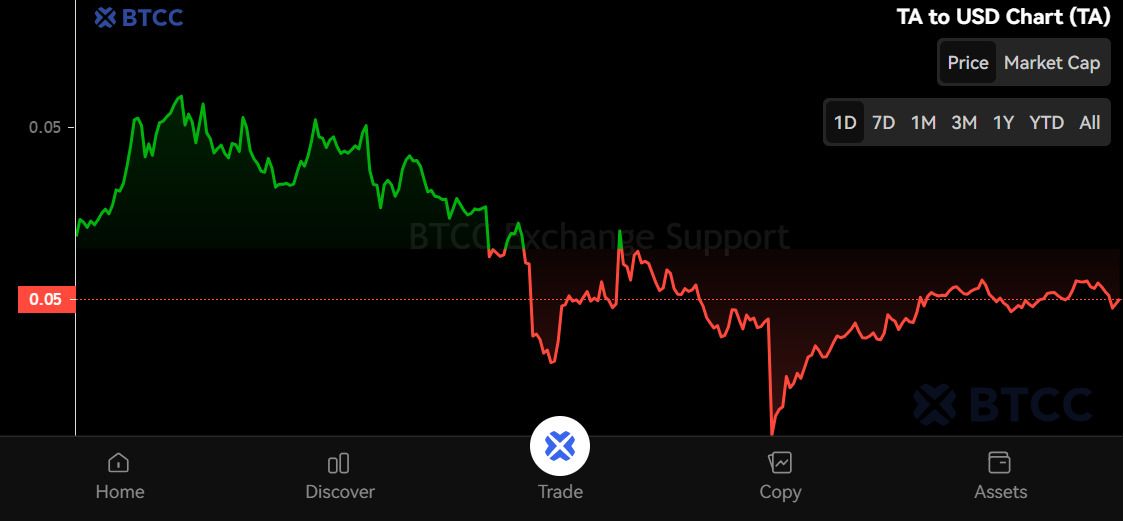Switch to the Copy tab
The width and height of the screenshot is (1124, 521).
click(x=780, y=476)
